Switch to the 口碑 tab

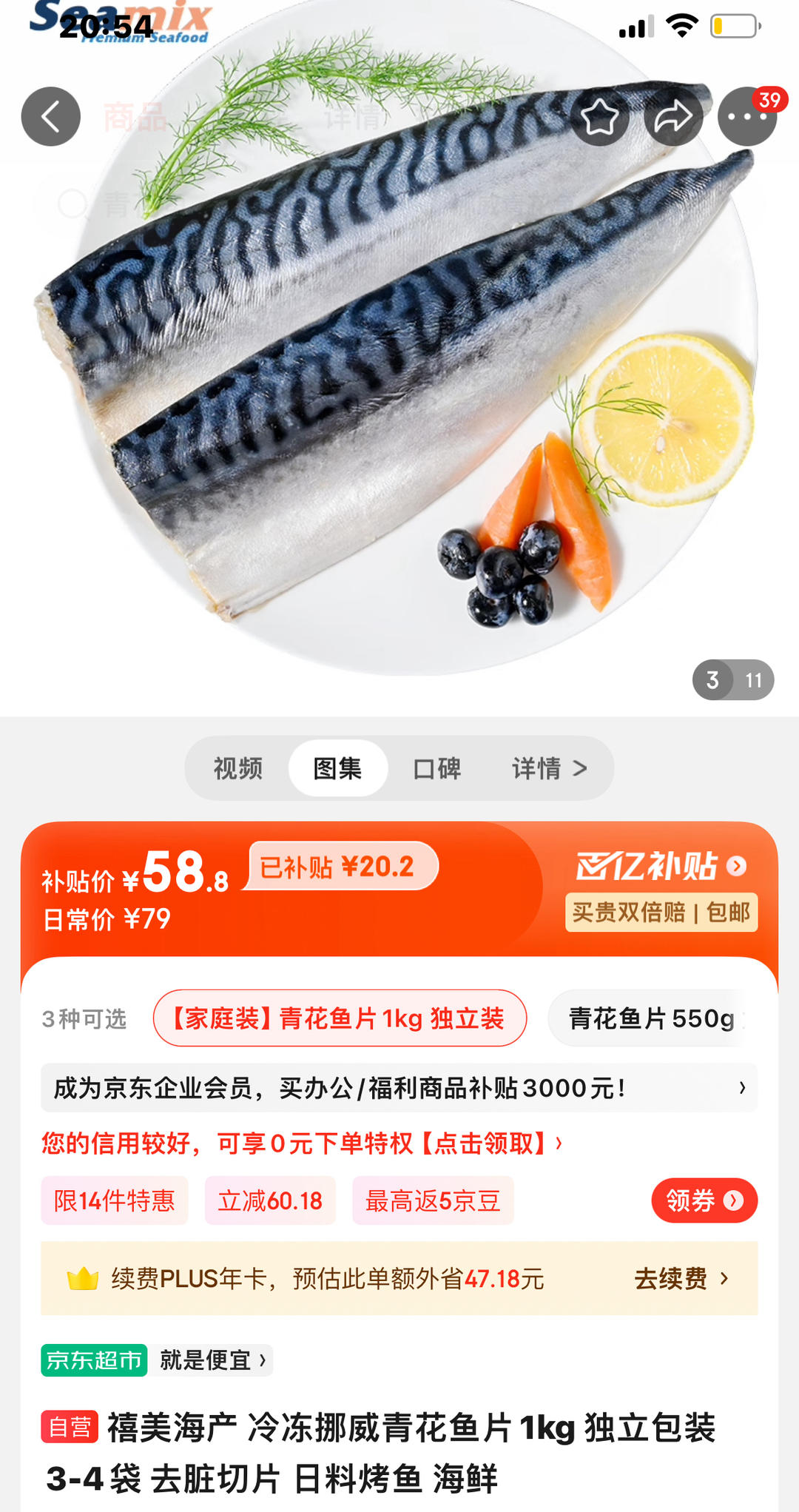(x=436, y=768)
